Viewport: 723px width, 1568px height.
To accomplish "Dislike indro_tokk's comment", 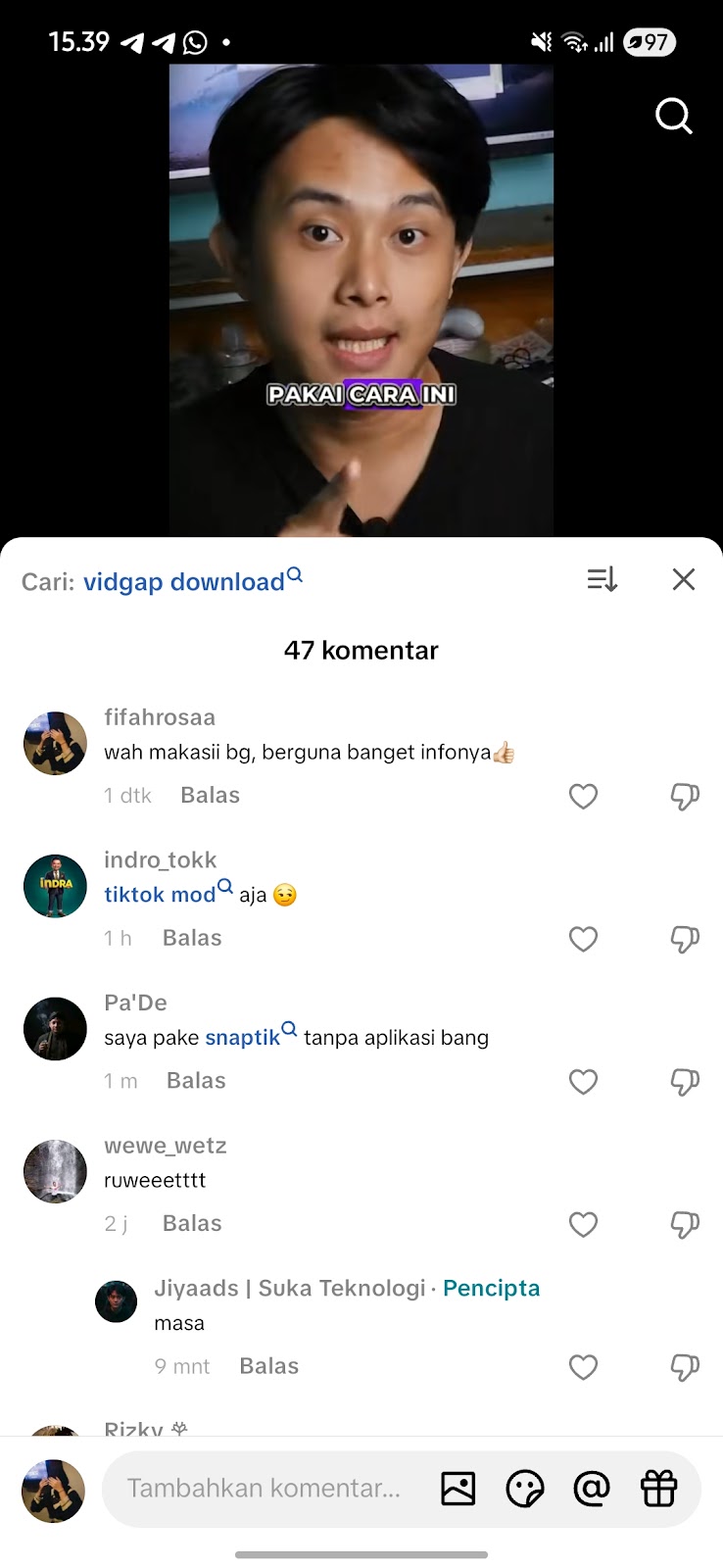I will tap(684, 939).
